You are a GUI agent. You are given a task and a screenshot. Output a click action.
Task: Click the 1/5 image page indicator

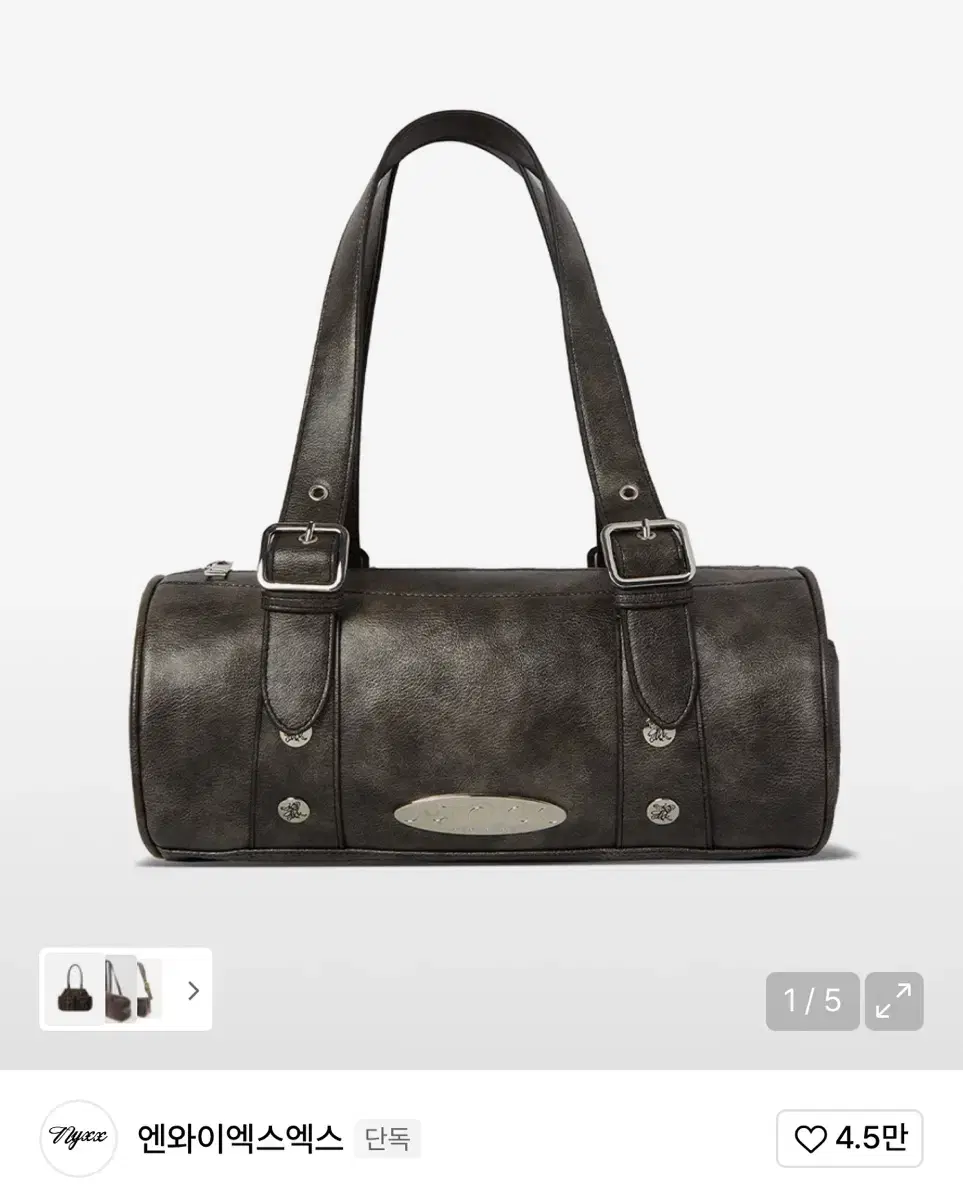811,998
